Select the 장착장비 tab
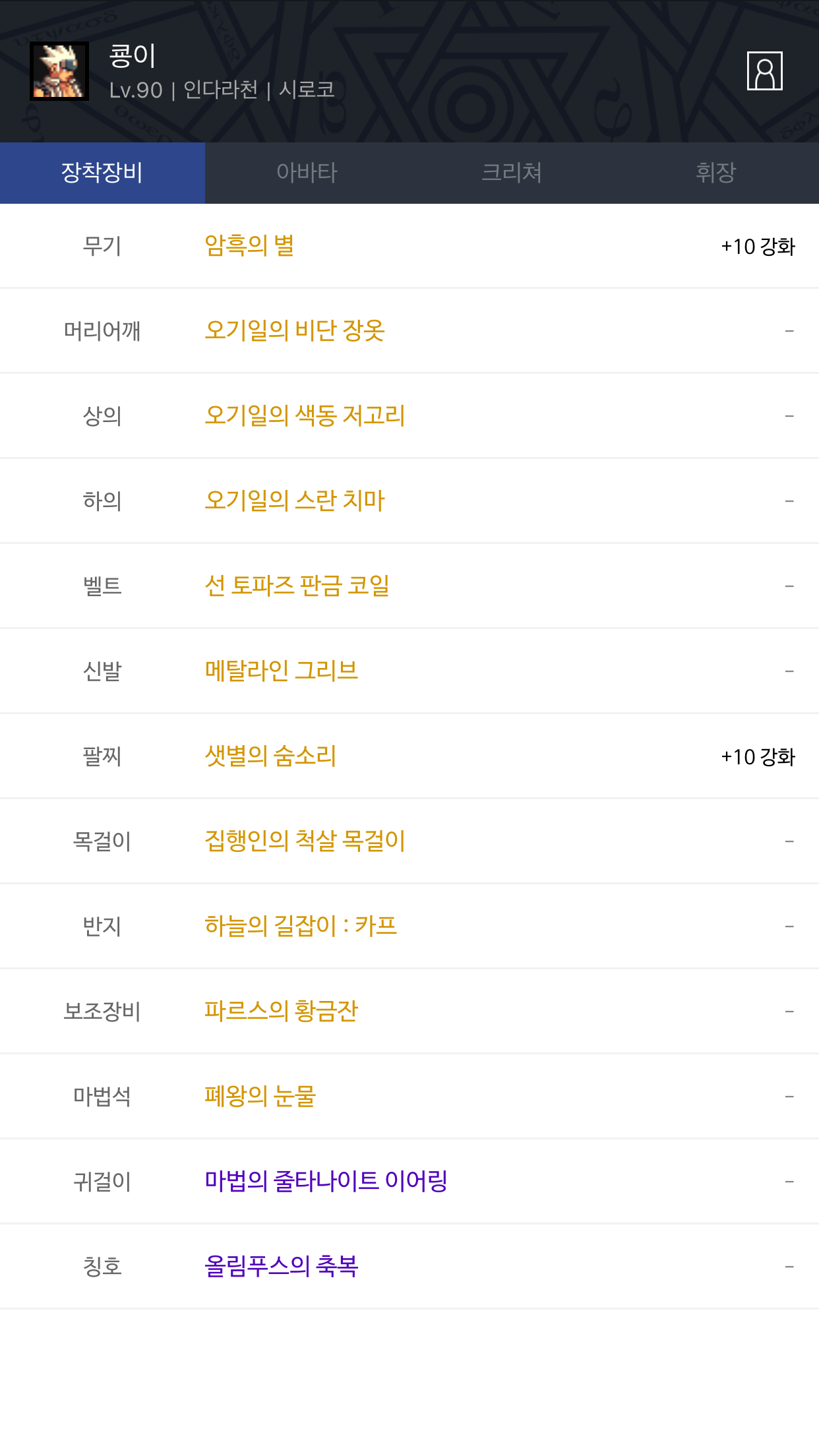The height and width of the screenshot is (1456, 819). tap(102, 173)
